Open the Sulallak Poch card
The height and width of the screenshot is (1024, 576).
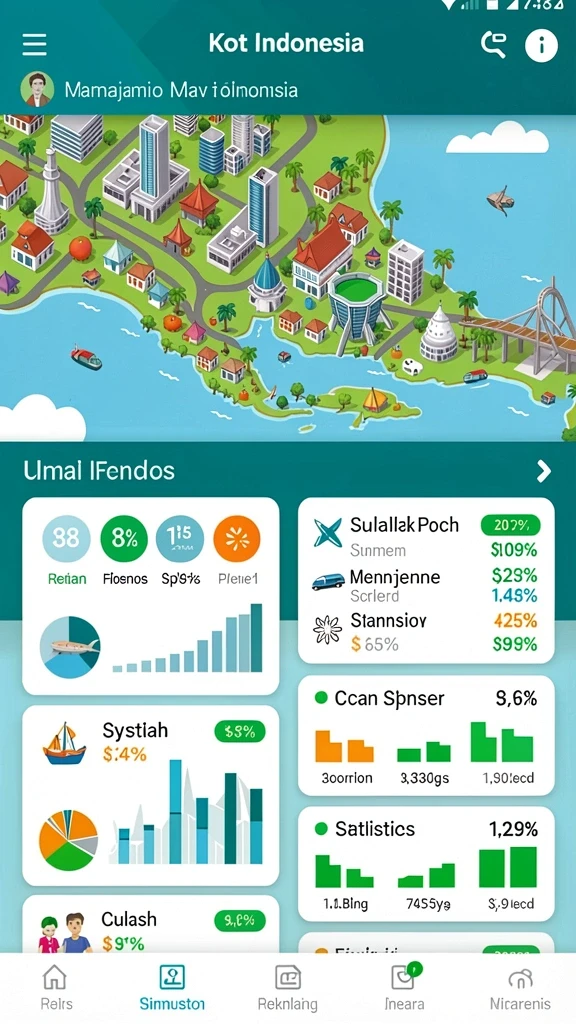point(426,580)
